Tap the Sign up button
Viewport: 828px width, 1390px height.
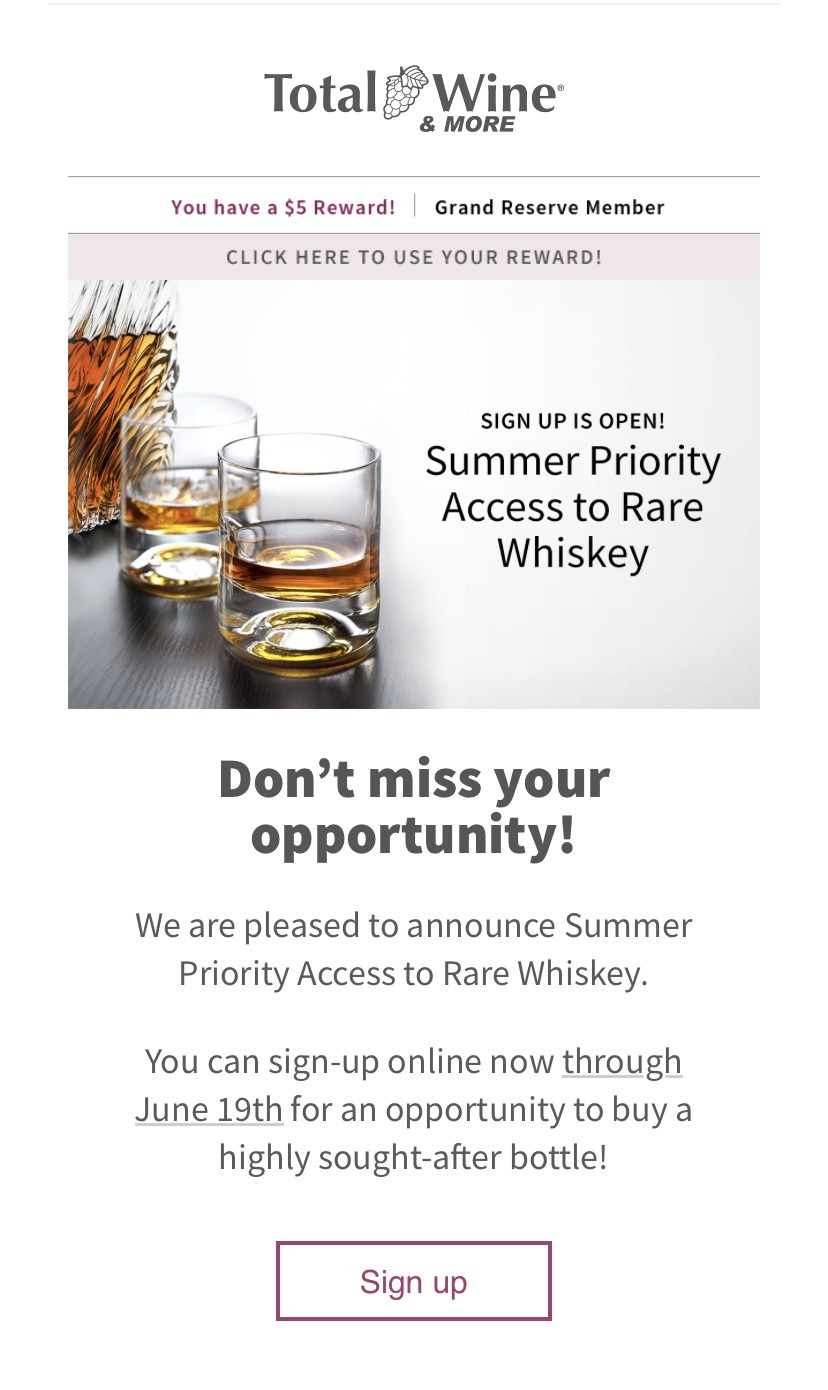(x=413, y=1281)
